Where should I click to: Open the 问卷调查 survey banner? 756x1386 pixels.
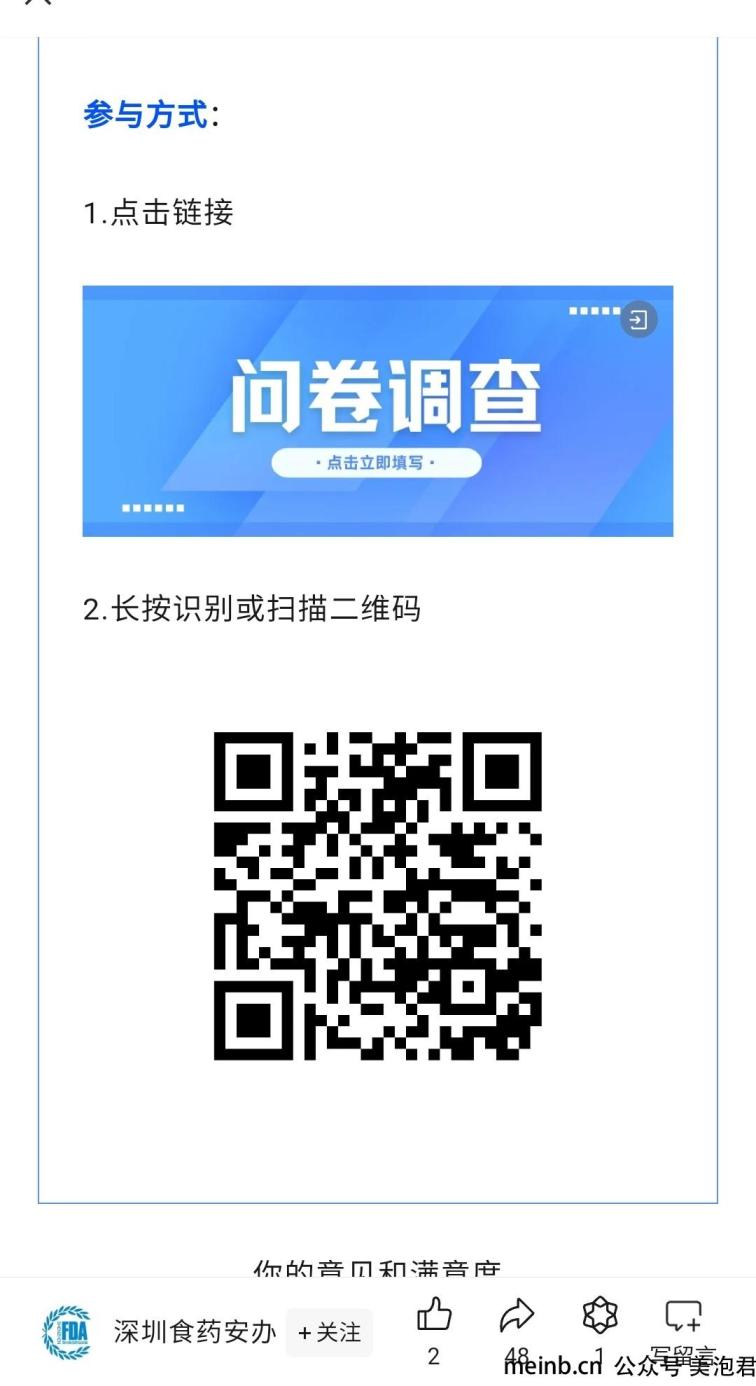pos(377,411)
